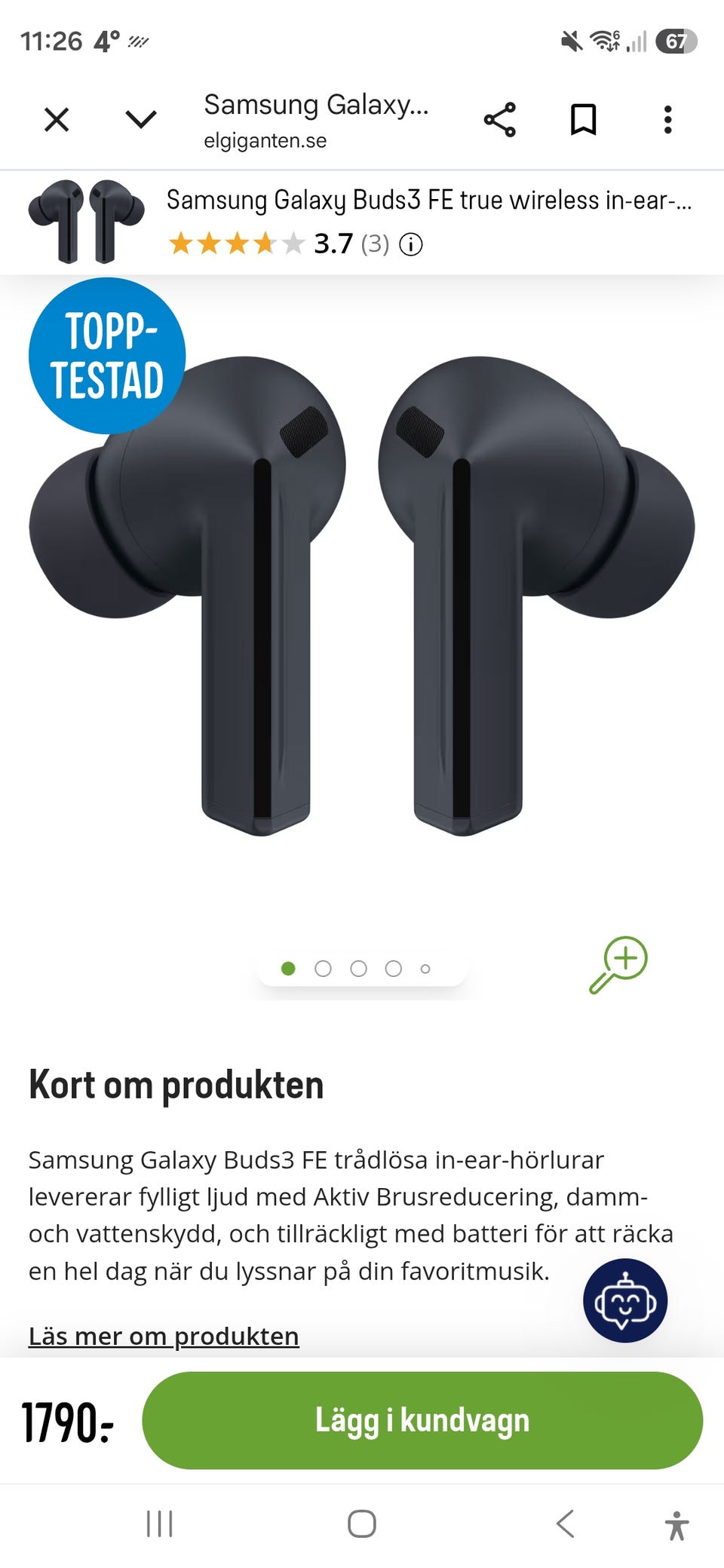Viewport: 724px width, 1568px height.
Task: Open the Galaxy Buds3 FE main product photo
Action: point(362,596)
